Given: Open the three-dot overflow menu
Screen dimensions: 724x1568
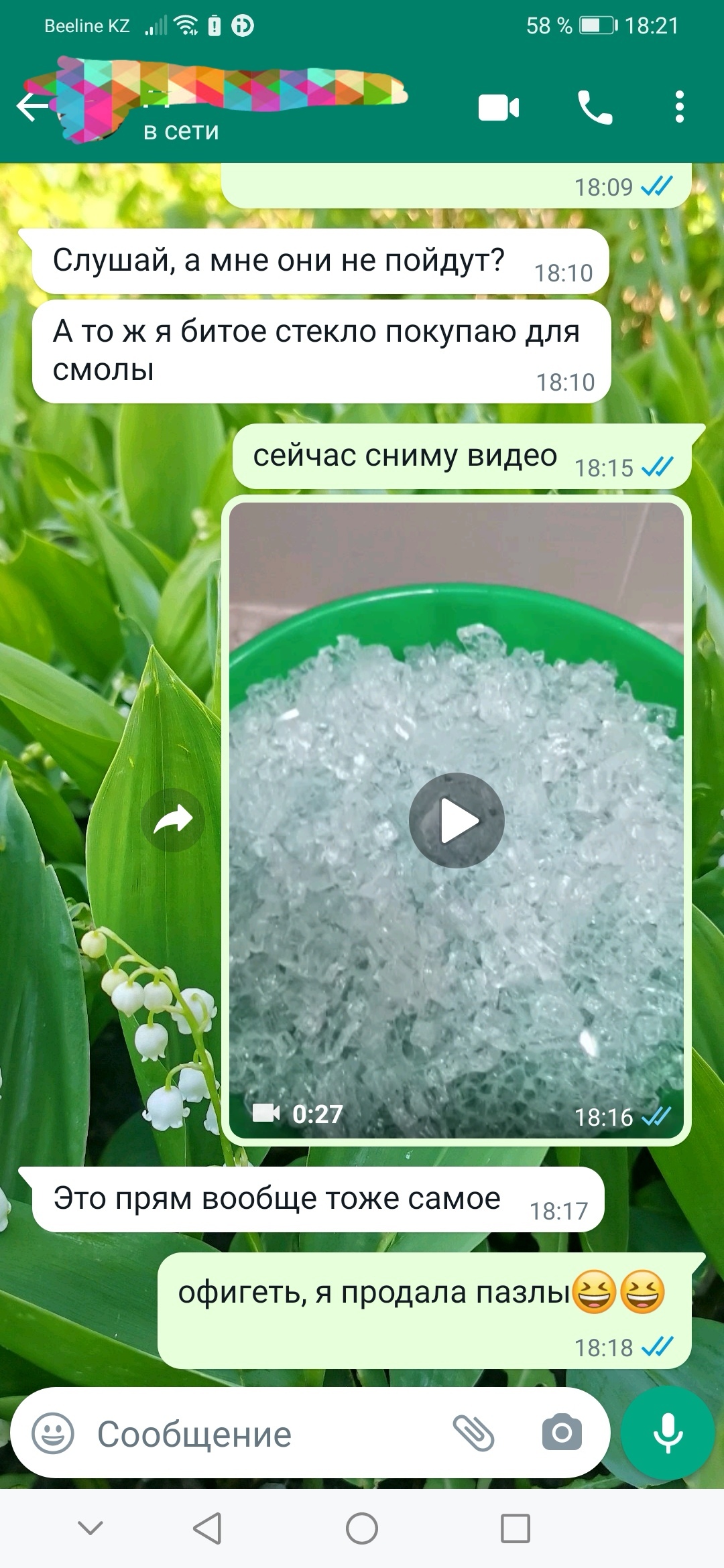Looking at the screenshot, I should point(679,108).
